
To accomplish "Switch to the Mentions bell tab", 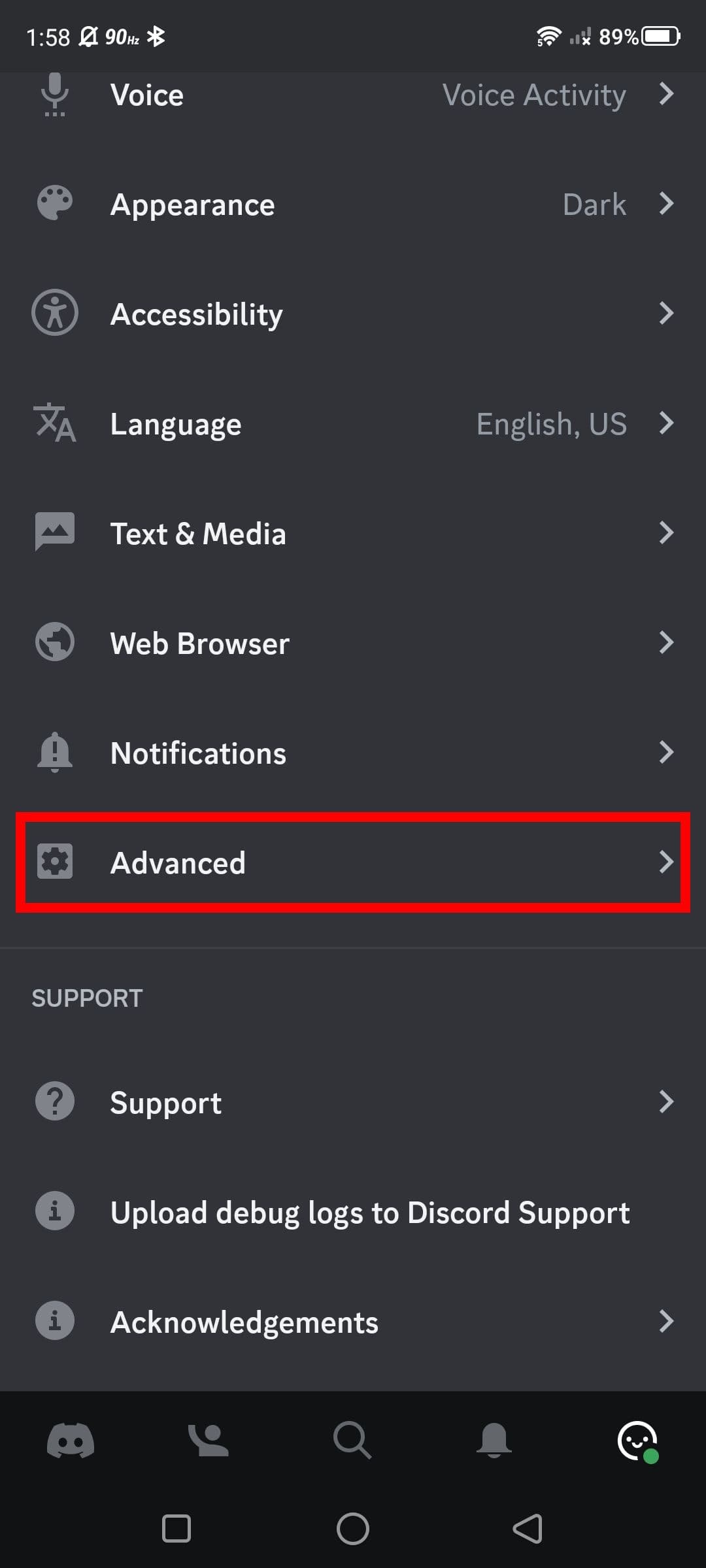I will pyautogui.click(x=494, y=1440).
